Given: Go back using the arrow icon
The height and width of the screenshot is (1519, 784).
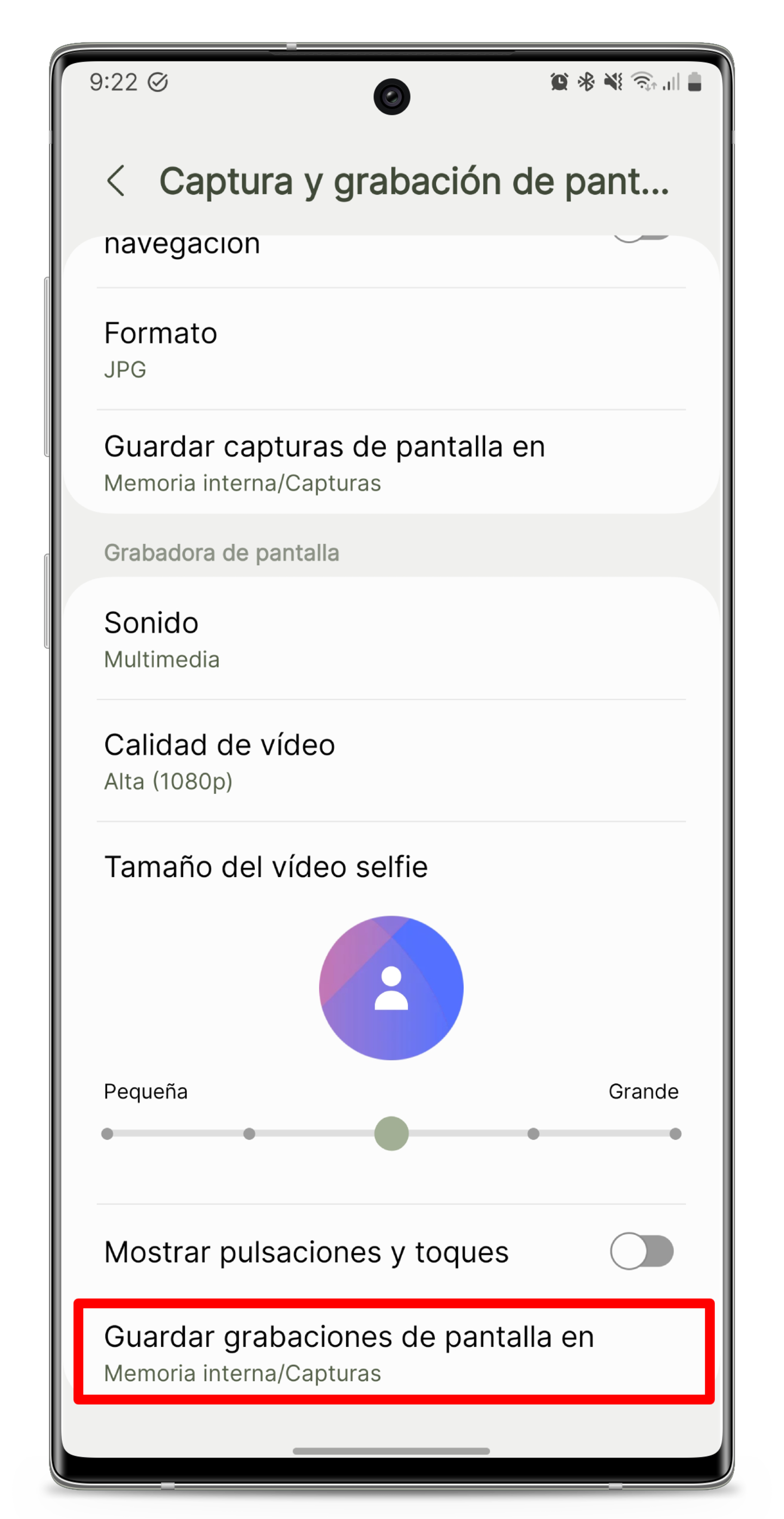Looking at the screenshot, I should (115, 180).
